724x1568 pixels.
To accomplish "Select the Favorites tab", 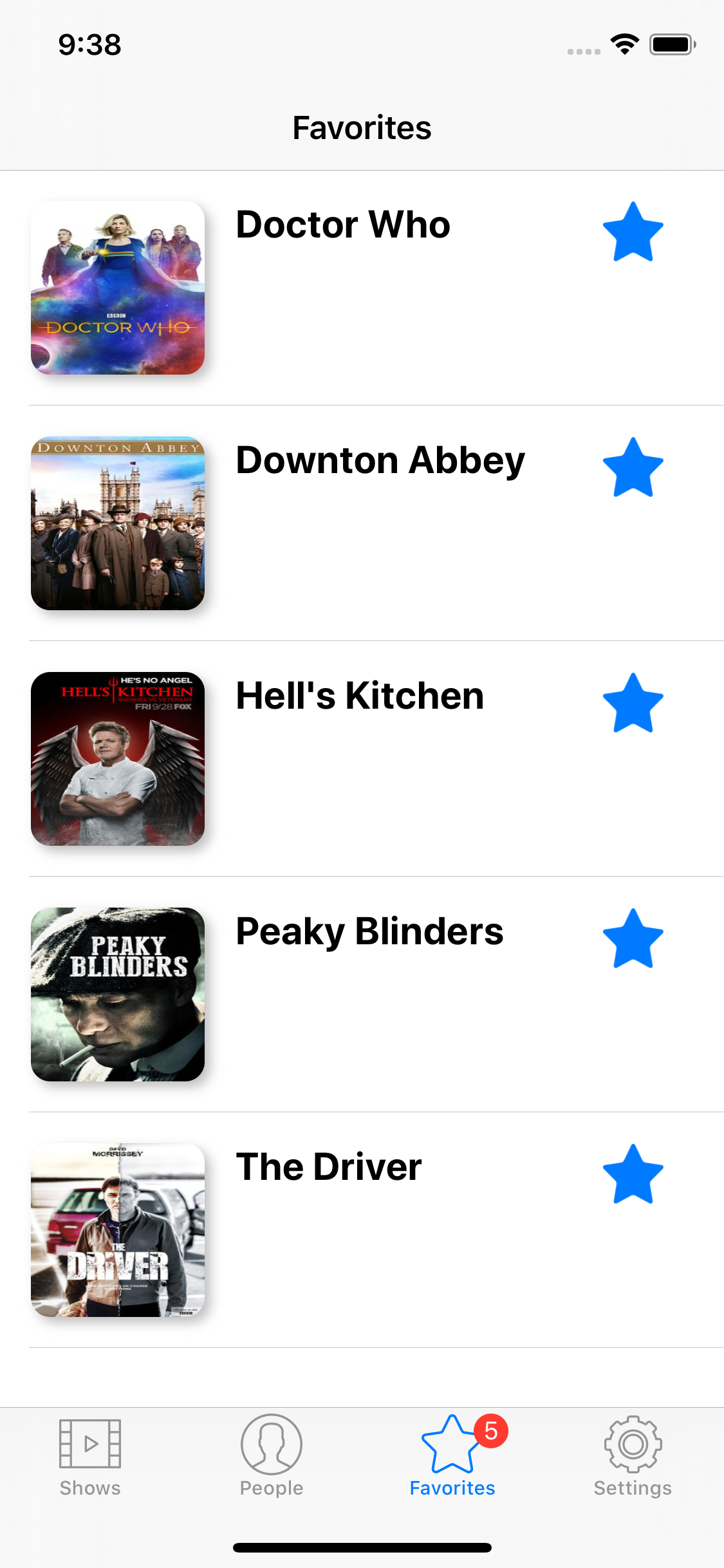I will [x=452, y=1457].
